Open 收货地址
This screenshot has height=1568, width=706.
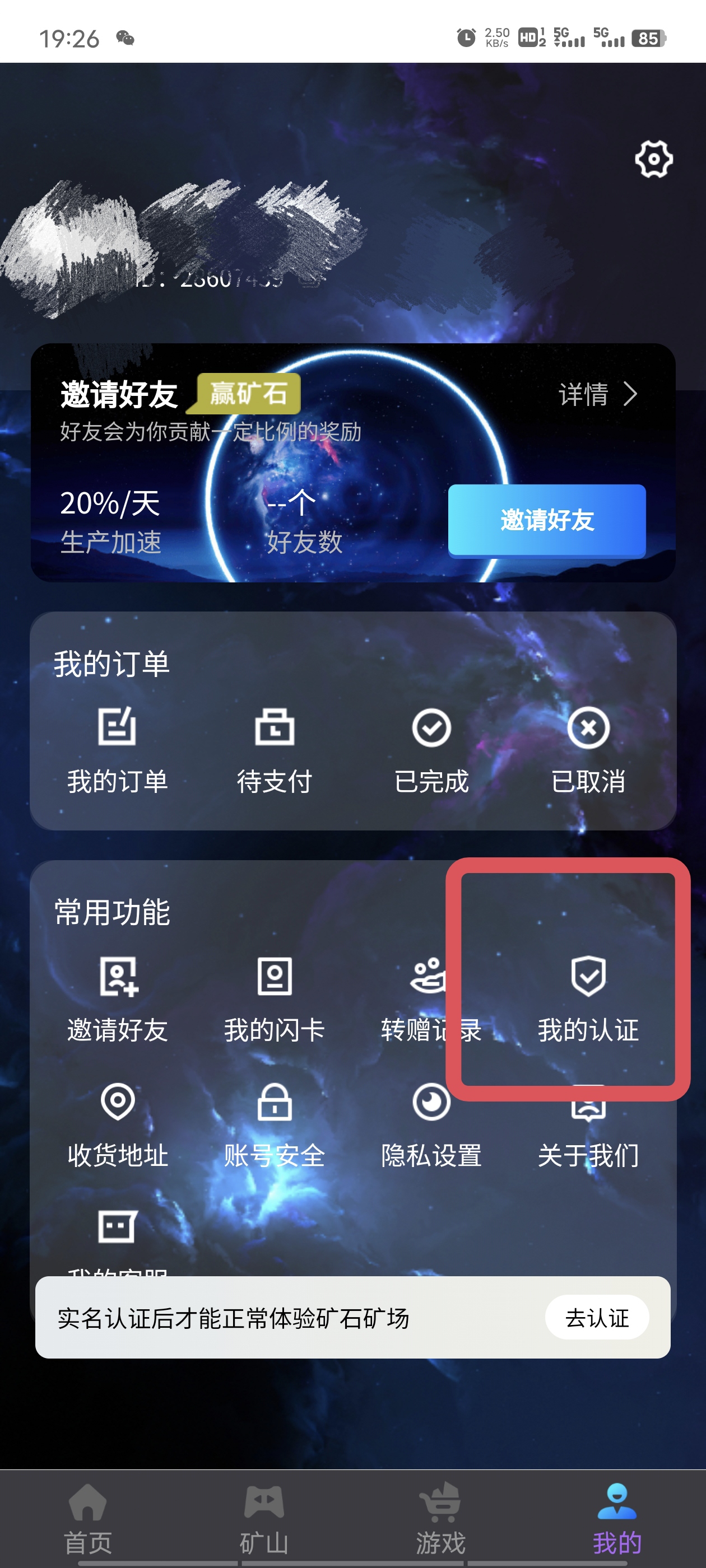tap(117, 1126)
